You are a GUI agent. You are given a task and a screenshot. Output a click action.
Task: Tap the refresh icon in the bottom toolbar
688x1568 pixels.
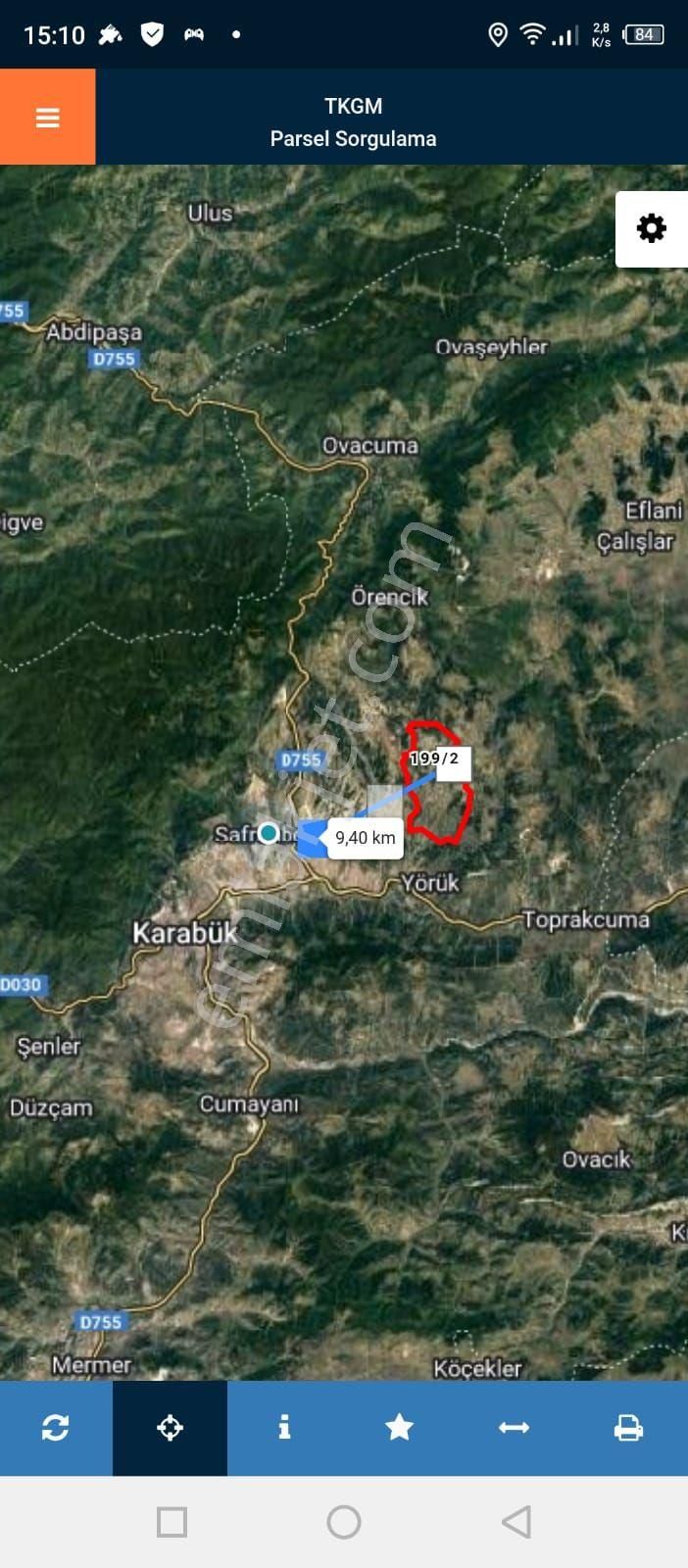56,1428
